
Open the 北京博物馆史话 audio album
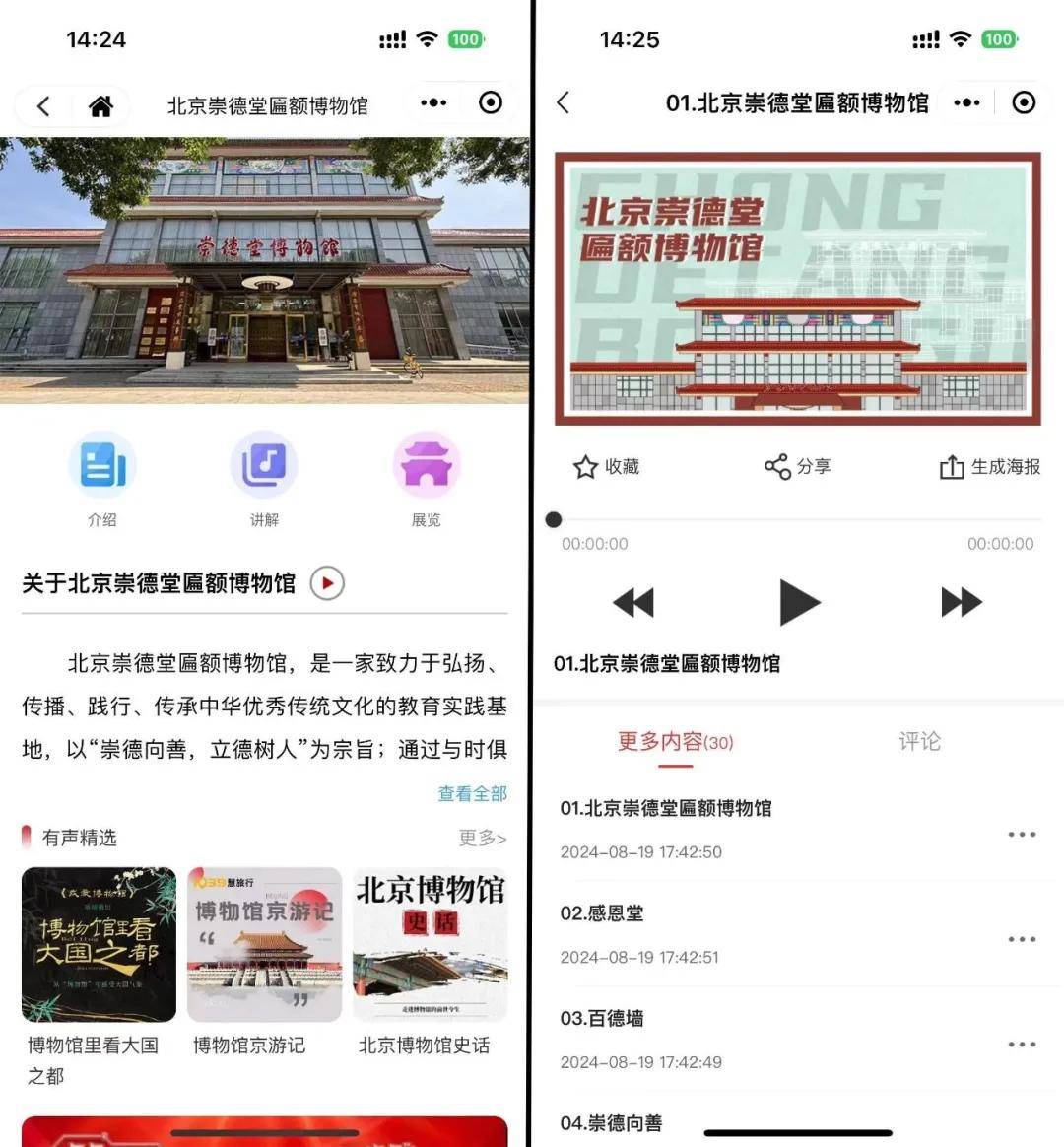(x=430, y=944)
